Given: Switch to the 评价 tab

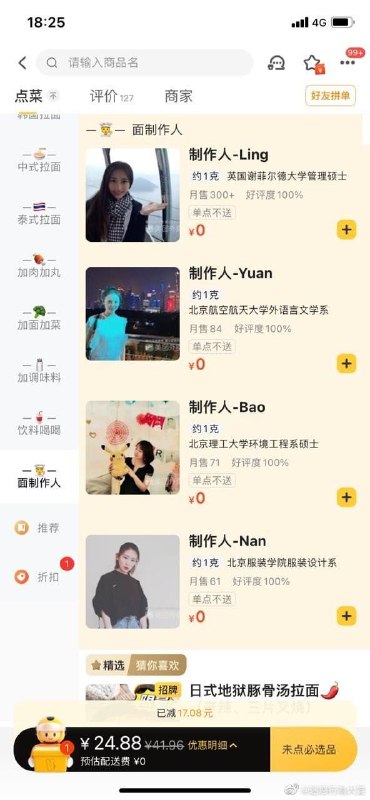Looking at the screenshot, I should tap(111, 96).
